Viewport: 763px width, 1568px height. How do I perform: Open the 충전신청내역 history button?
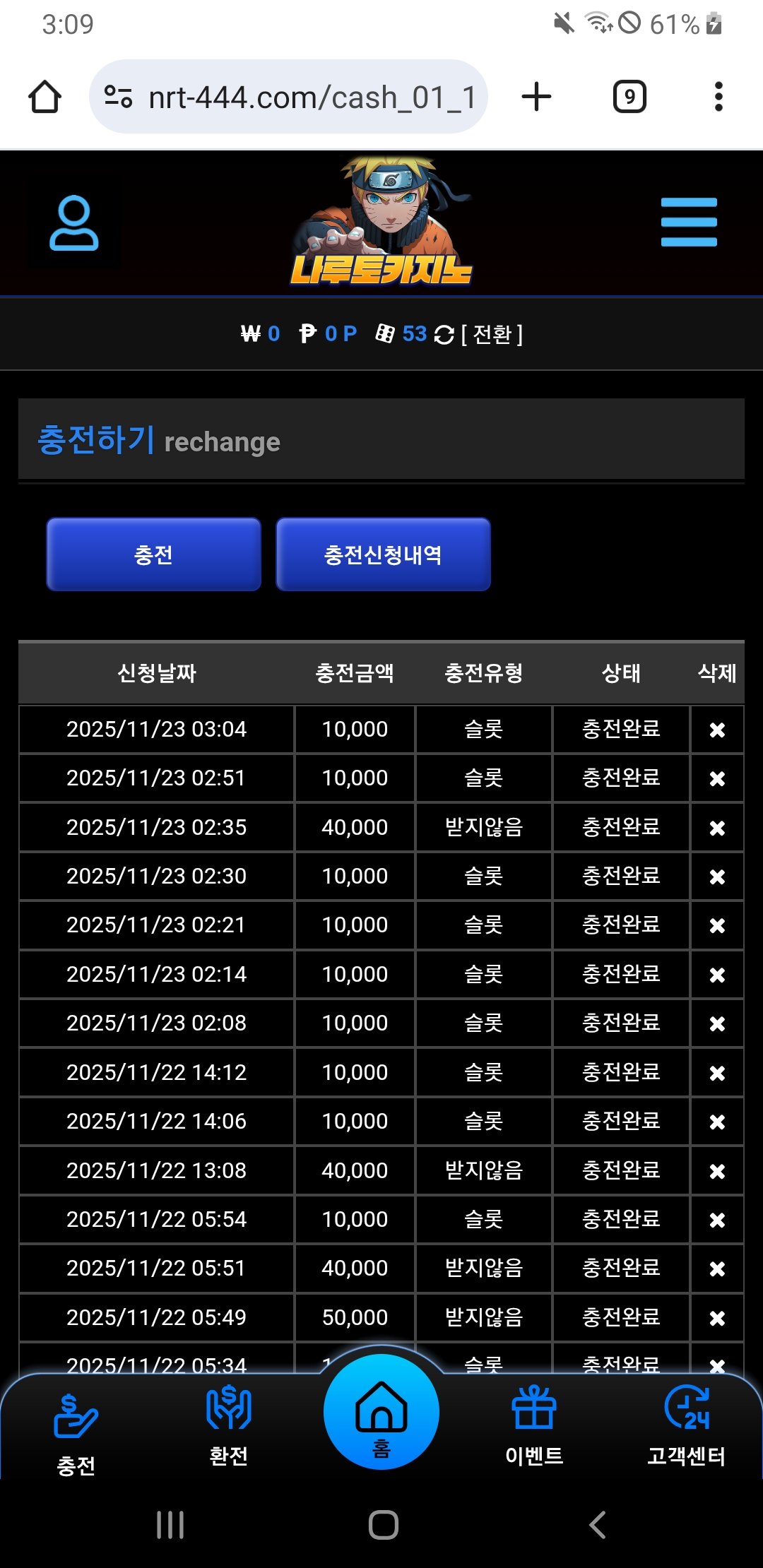point(383,554)
